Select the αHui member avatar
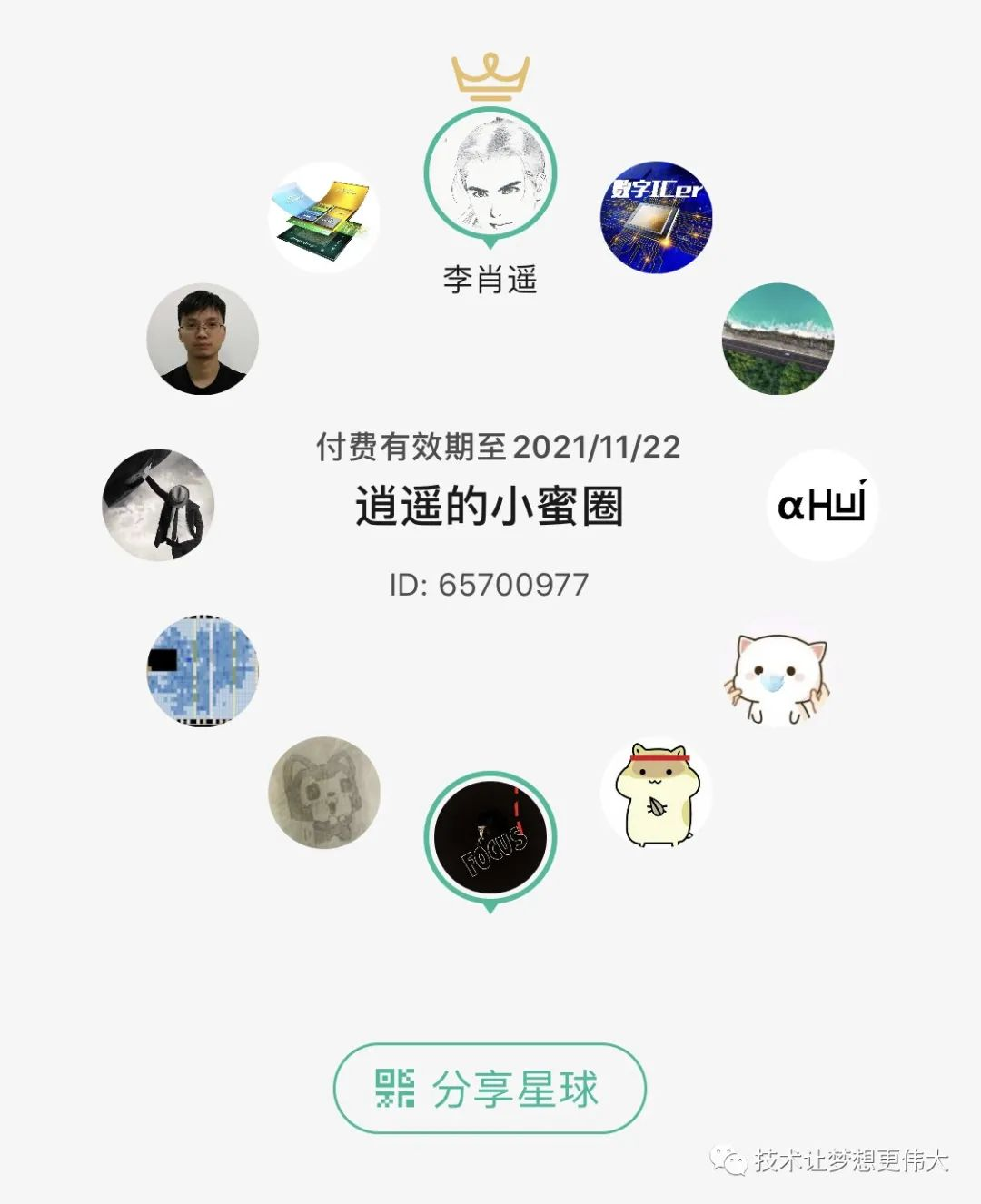This screenshot has width=981, height=1204. 822,505
